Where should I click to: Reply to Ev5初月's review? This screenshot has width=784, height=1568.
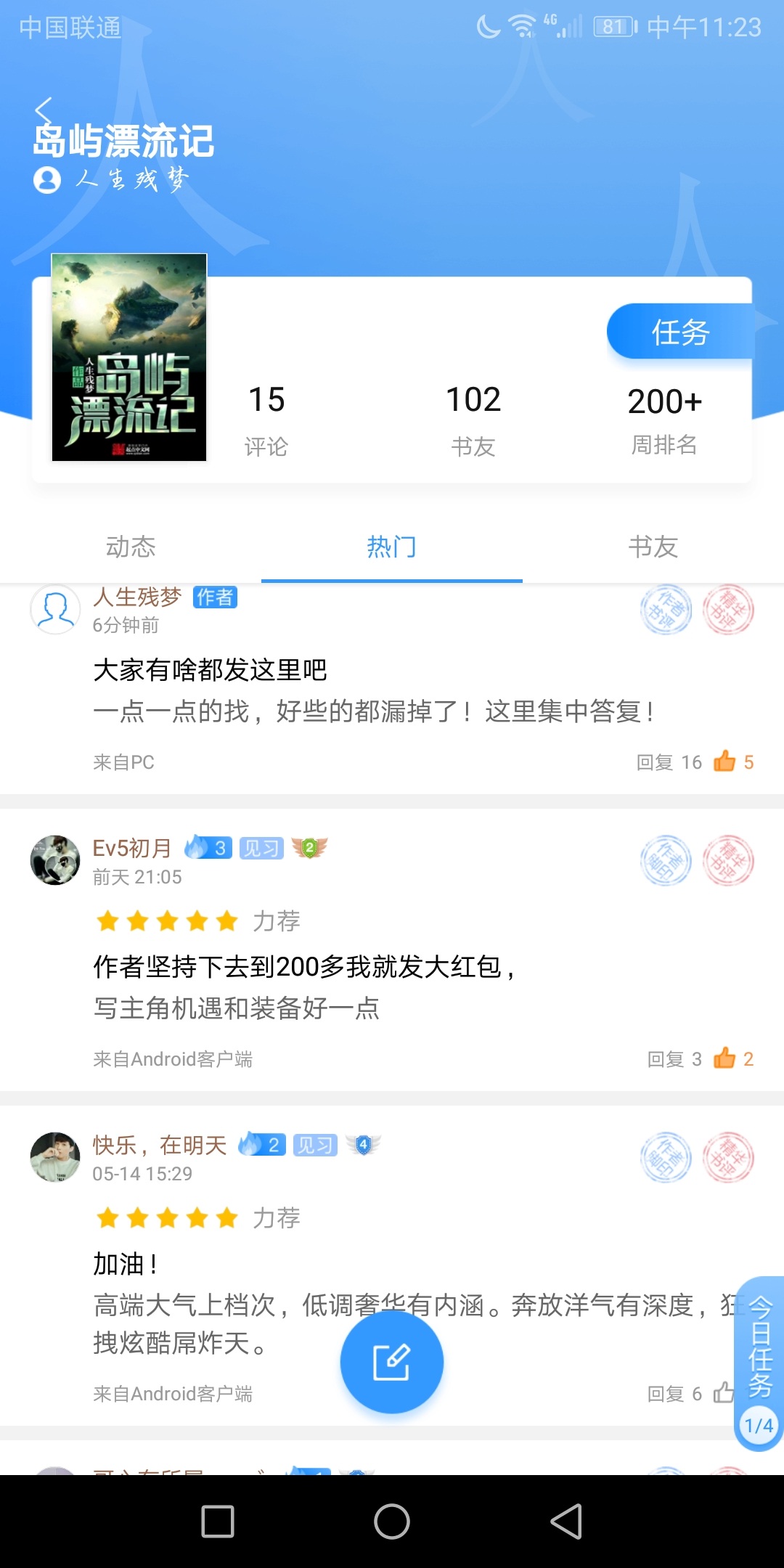pyautogui.click(x=674, y=1059)
